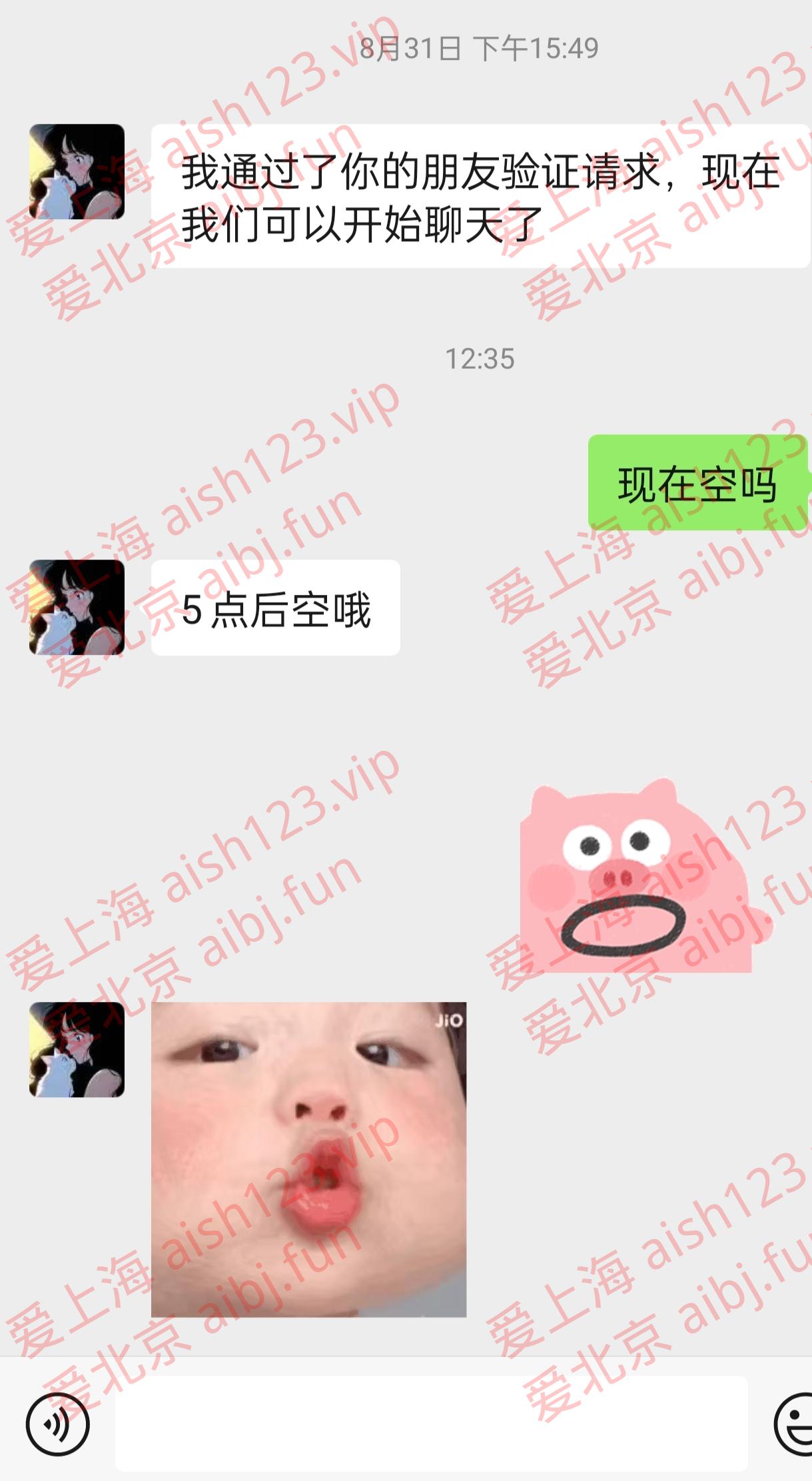The width and height of the screenshot is (812, 1481).
Task: Open the baby face image message
Action: [308, 1159]
